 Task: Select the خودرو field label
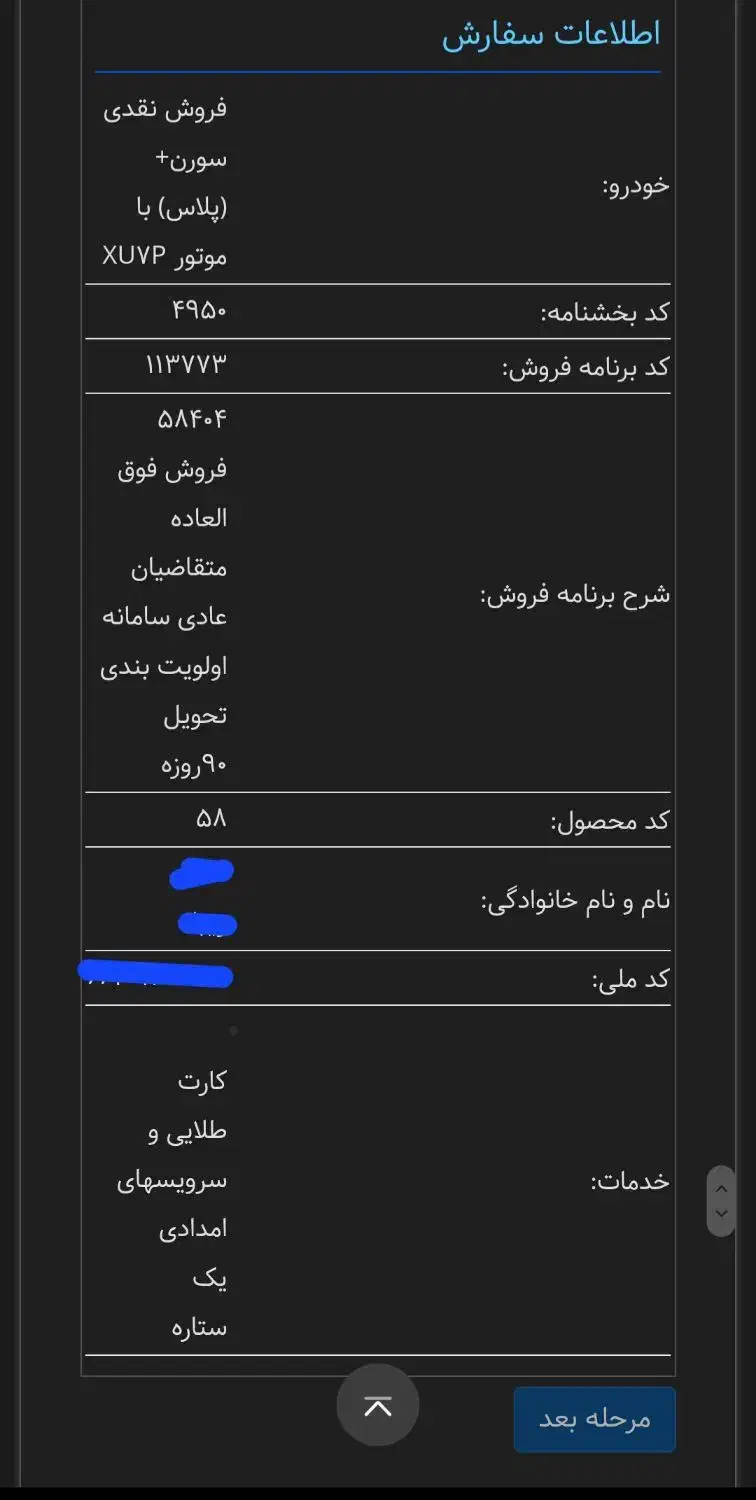[x=630, y=183]
